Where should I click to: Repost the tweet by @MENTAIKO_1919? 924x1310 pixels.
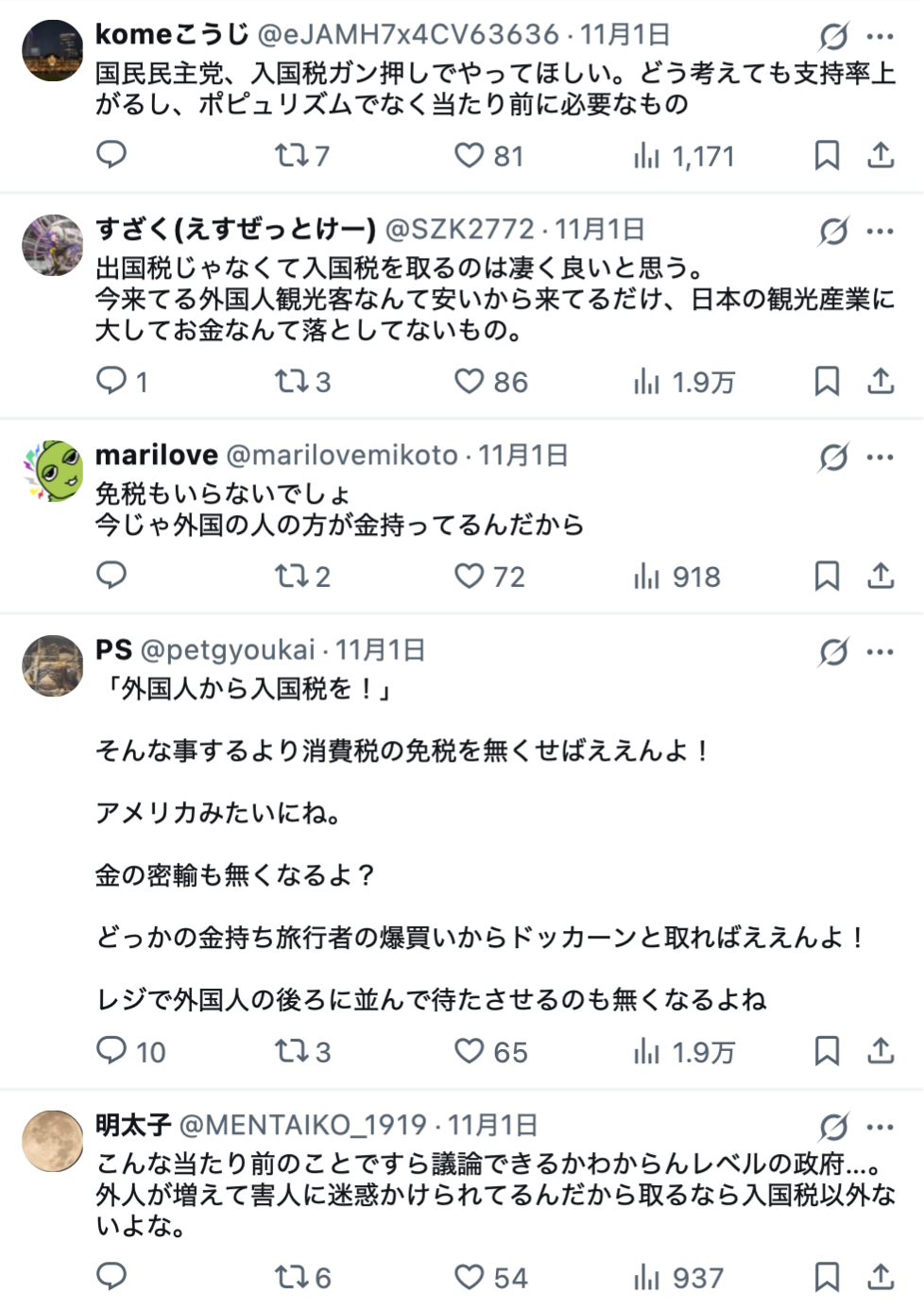(x=289, y=1277)
